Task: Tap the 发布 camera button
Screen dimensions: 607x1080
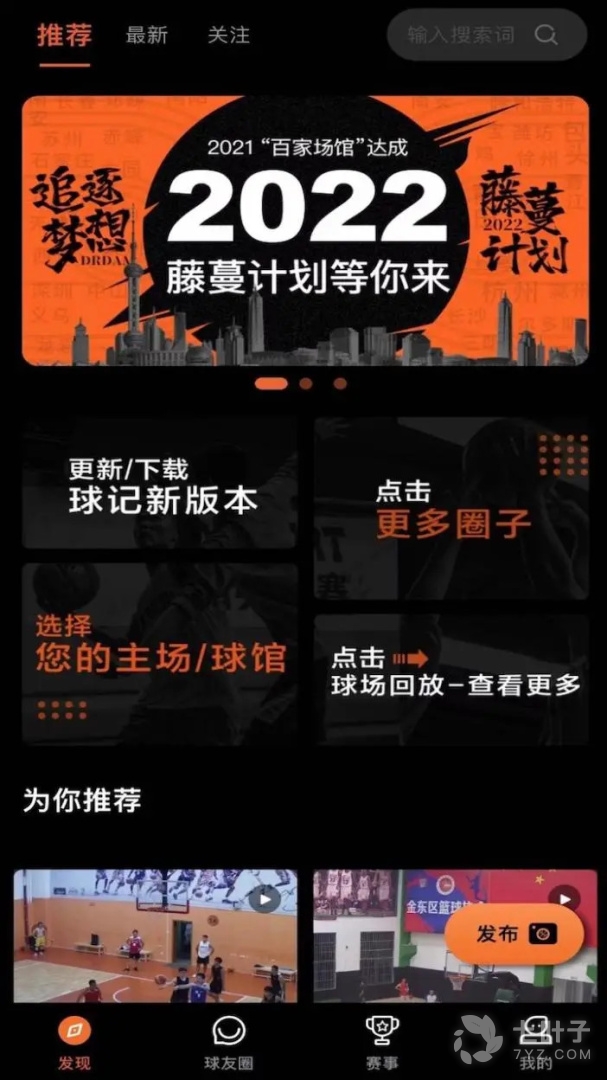Action: point(514,934)
